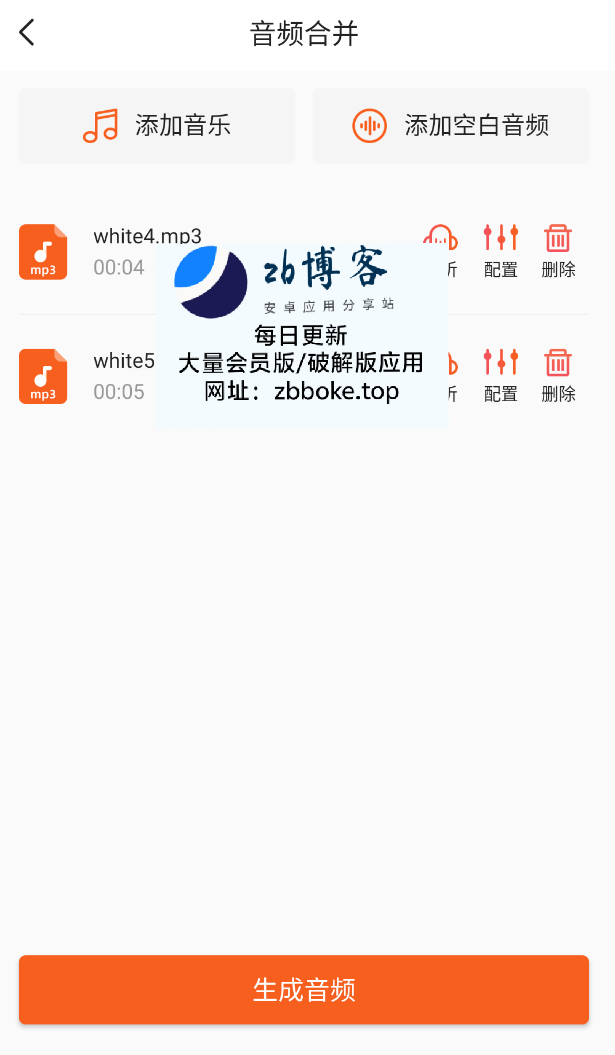615x1055 pixels.
Task: Delete white4.mp3 from the list
Action: point(558,252)
